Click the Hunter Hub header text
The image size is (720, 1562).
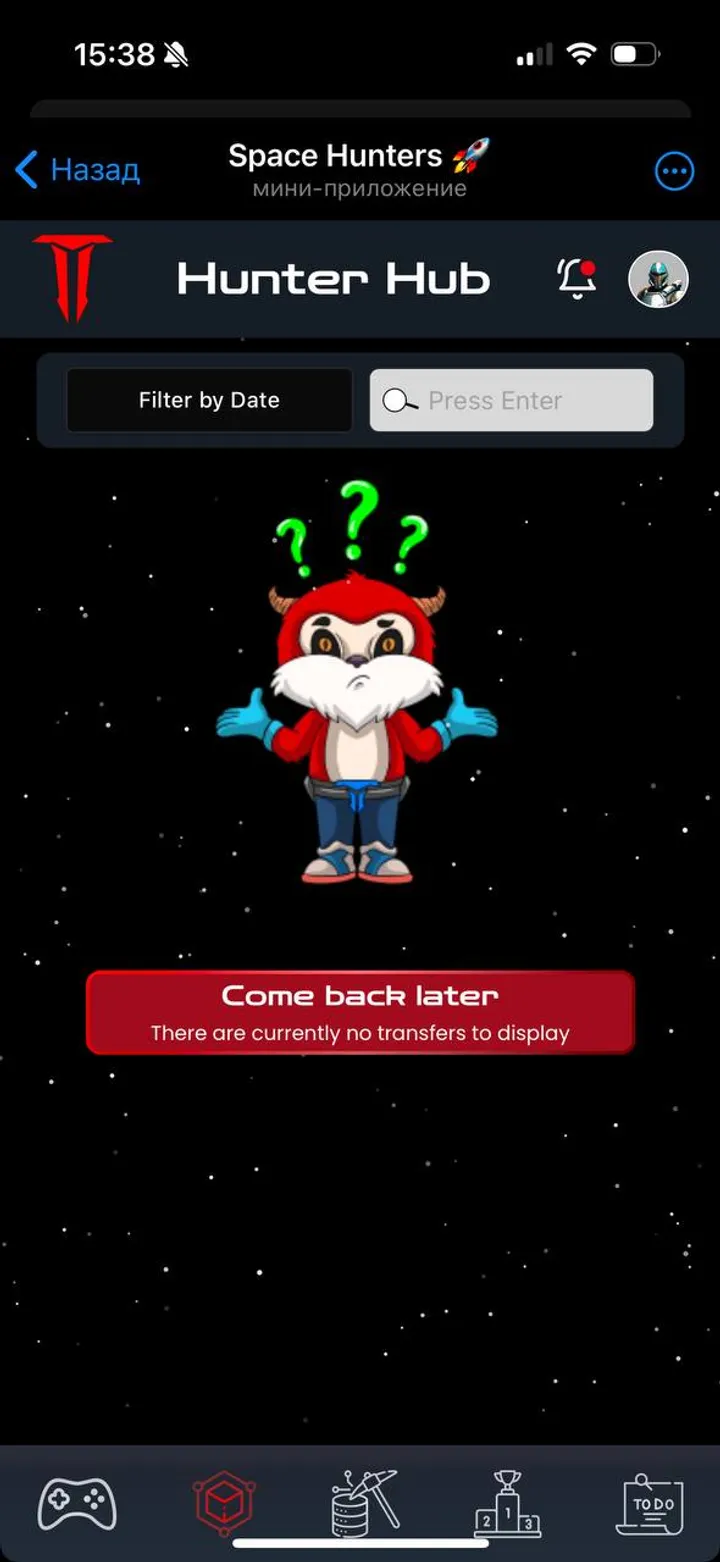334,280
